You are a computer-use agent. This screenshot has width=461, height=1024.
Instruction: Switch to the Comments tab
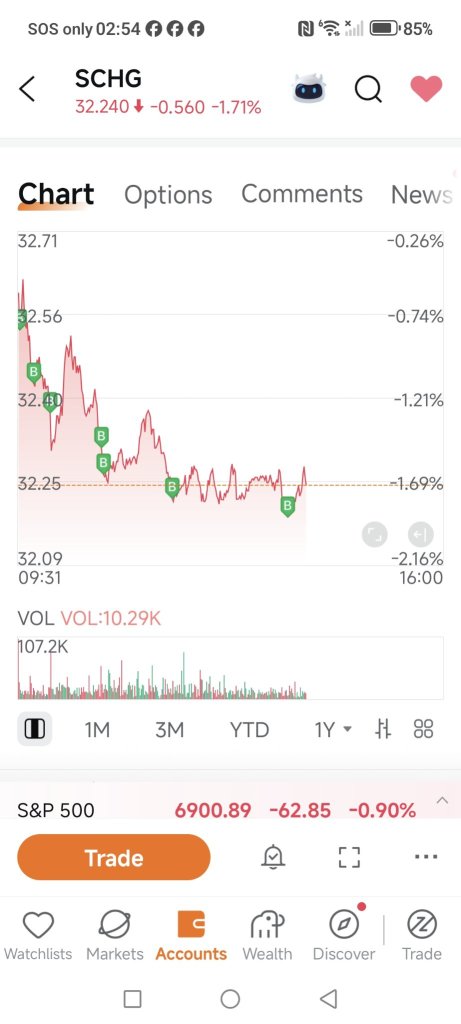click(302, 194)
